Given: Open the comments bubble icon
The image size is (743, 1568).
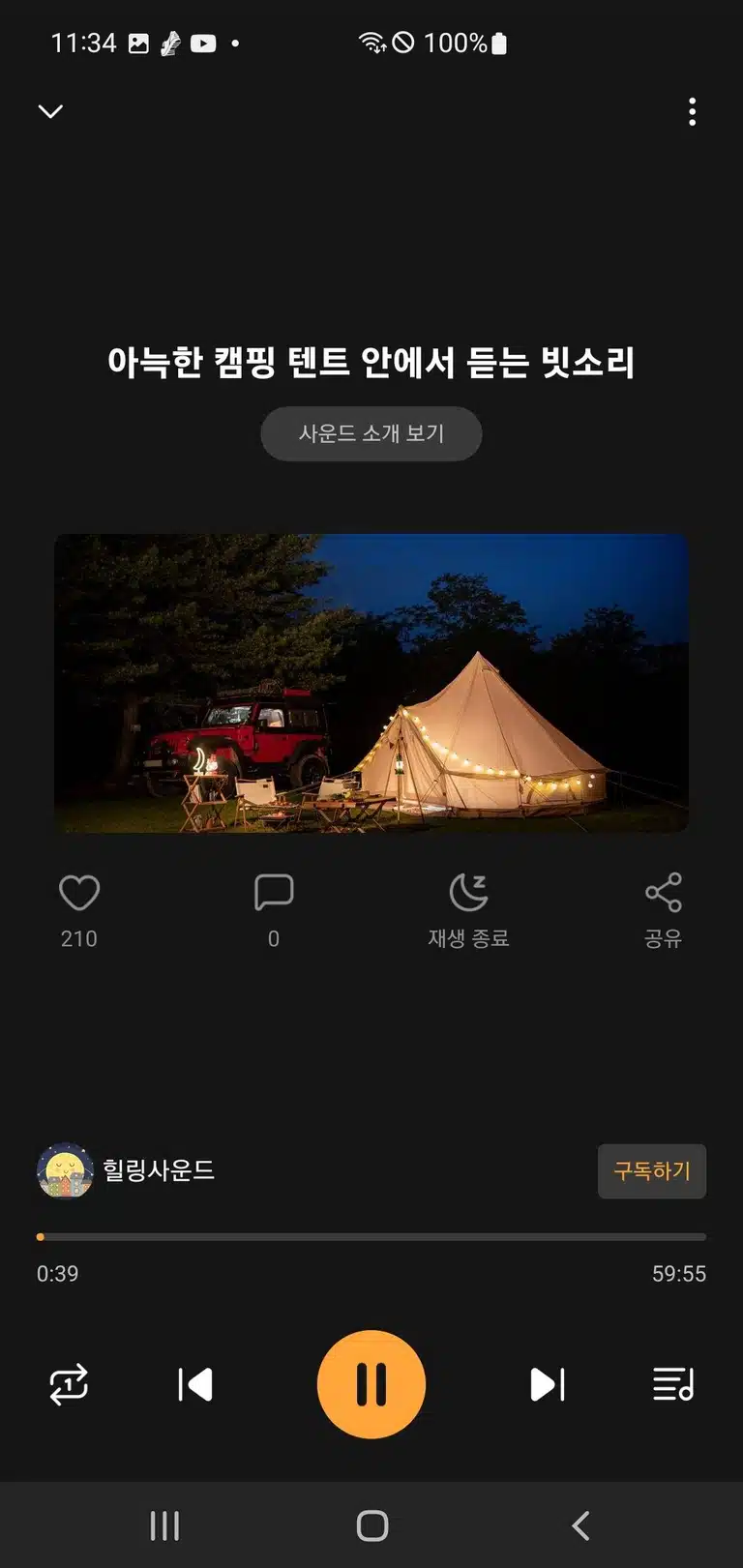Looking at the screenshot, I should click(x=274, y=893).
